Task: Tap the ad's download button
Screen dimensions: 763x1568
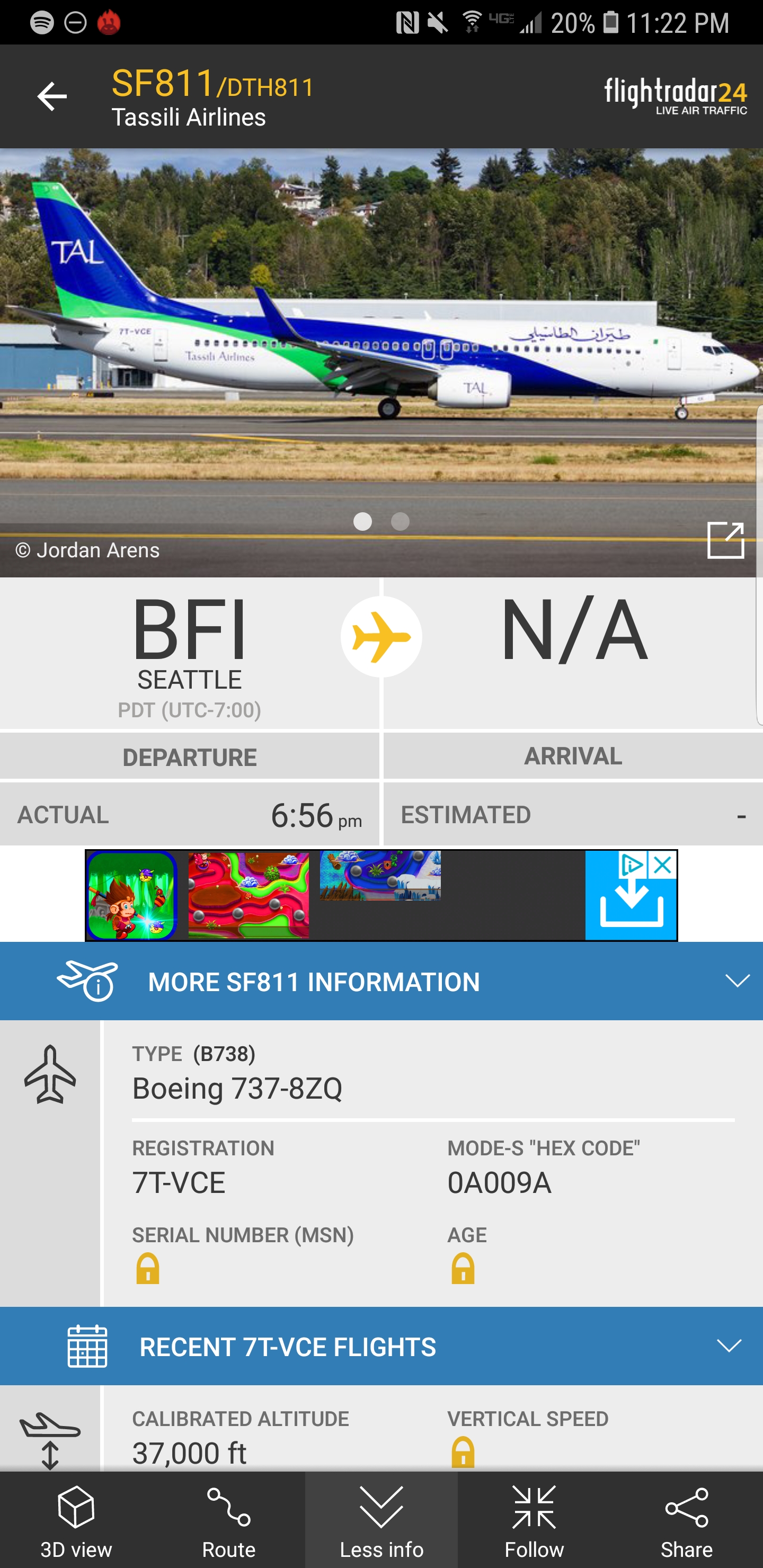Action: pos(631,907)
